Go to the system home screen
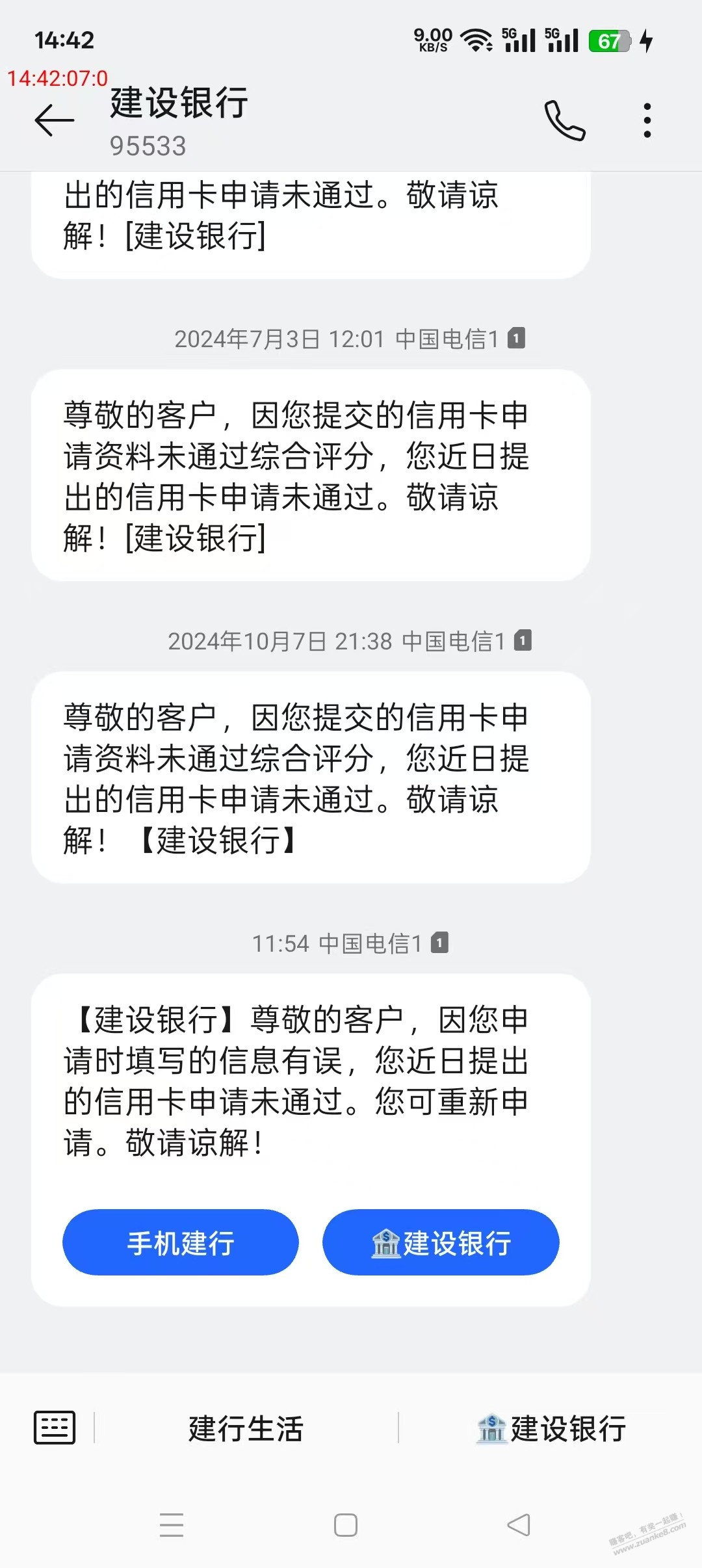This screenshot has width=702, height=1568. [346, 1525]
